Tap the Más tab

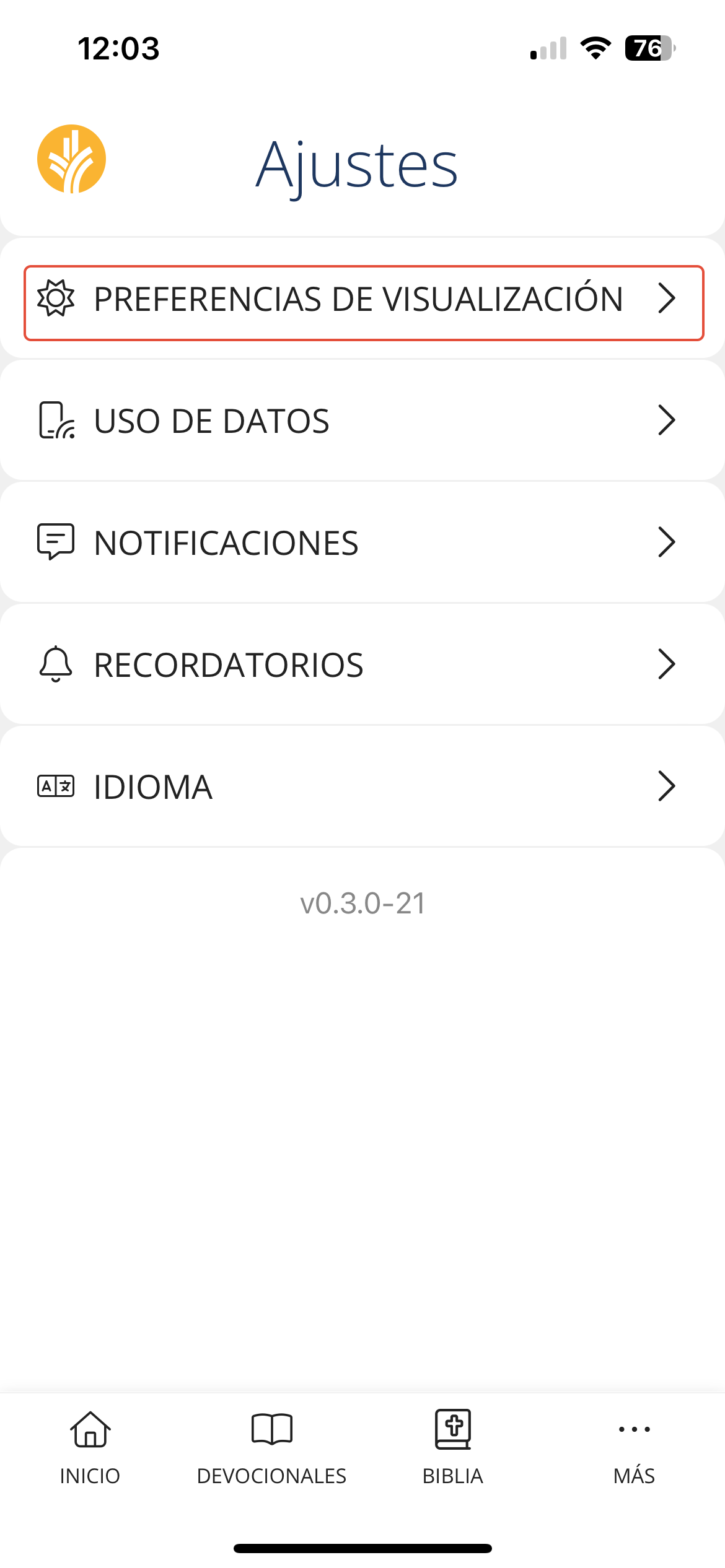[x=634, y=1448]
